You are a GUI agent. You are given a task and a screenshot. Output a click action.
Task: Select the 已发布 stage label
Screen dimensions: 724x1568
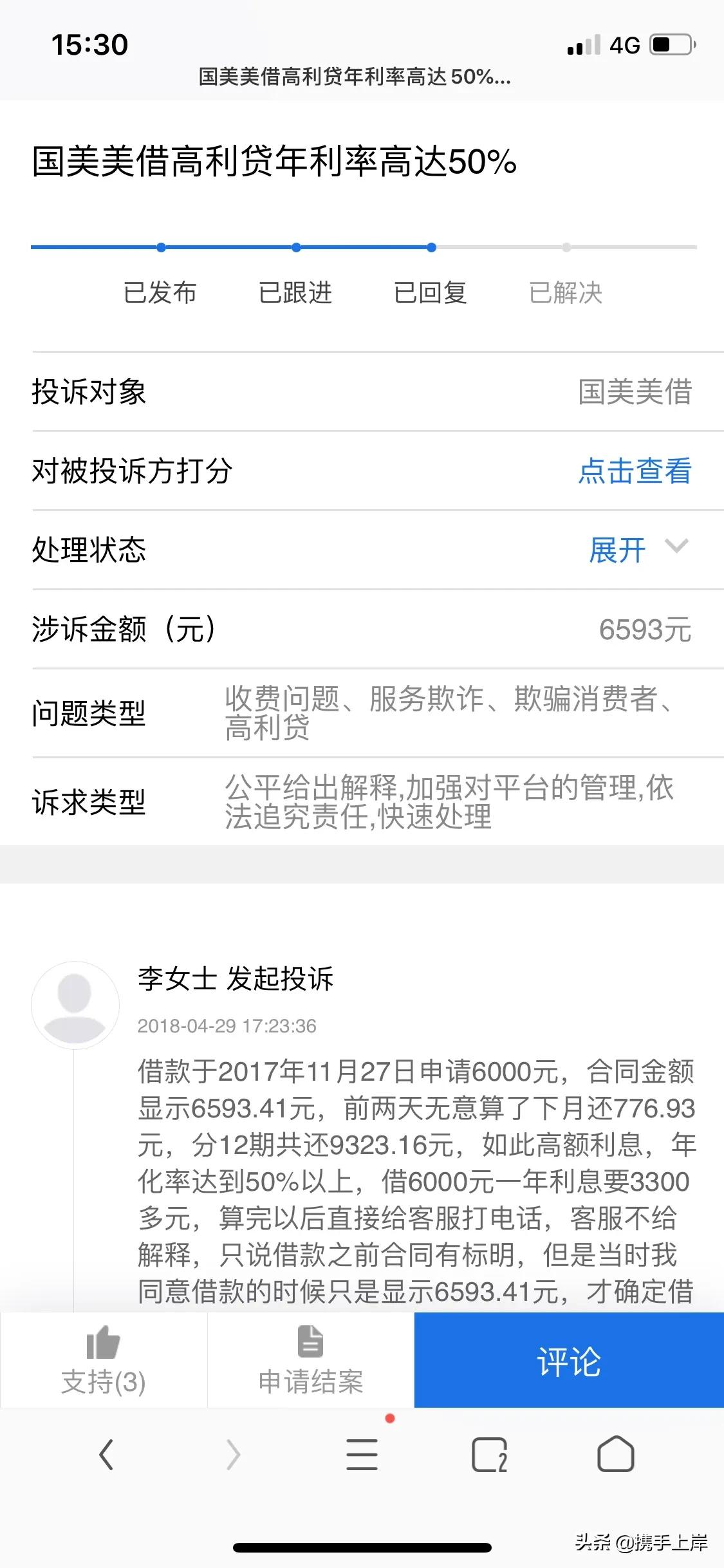click(162, 294)
